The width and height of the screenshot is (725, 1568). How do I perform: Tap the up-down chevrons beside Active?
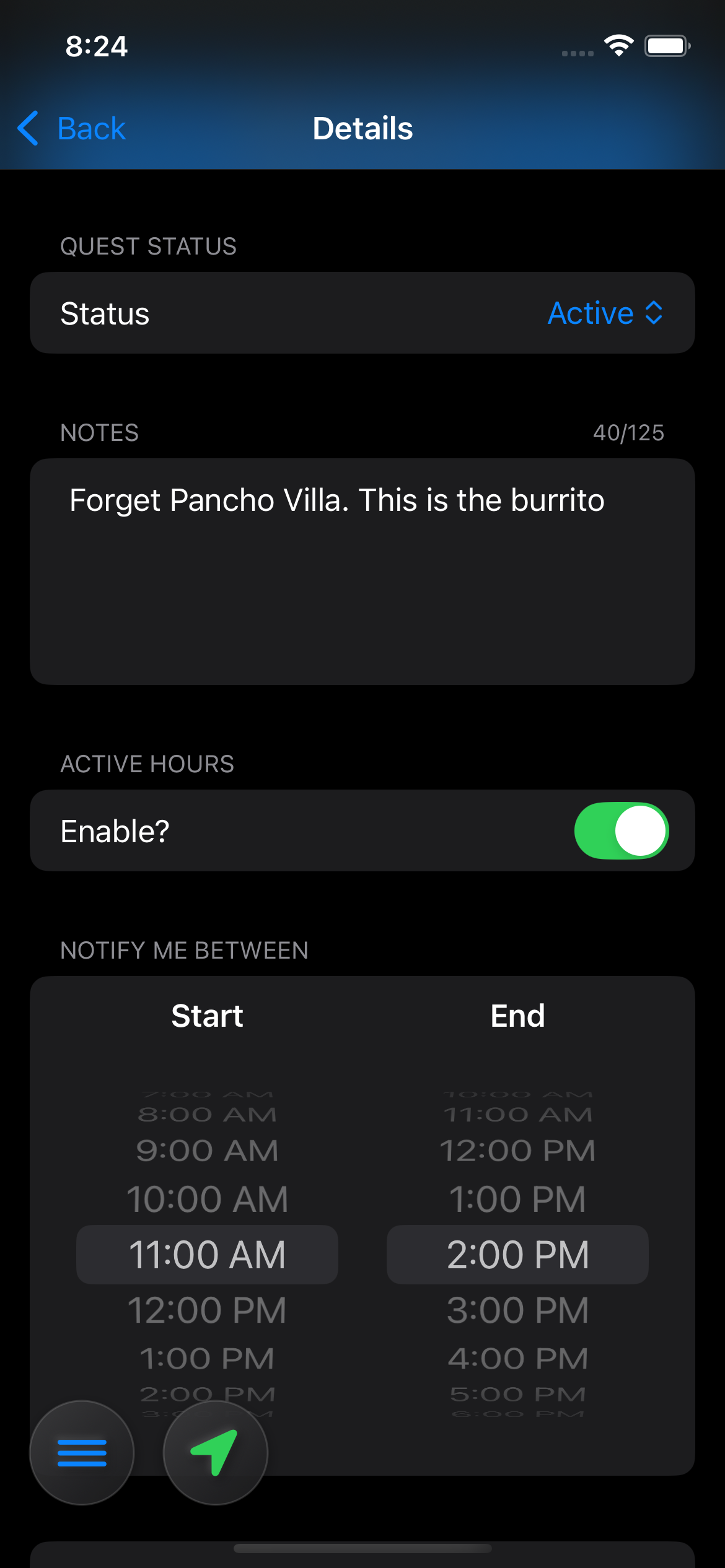pos(653,313)
